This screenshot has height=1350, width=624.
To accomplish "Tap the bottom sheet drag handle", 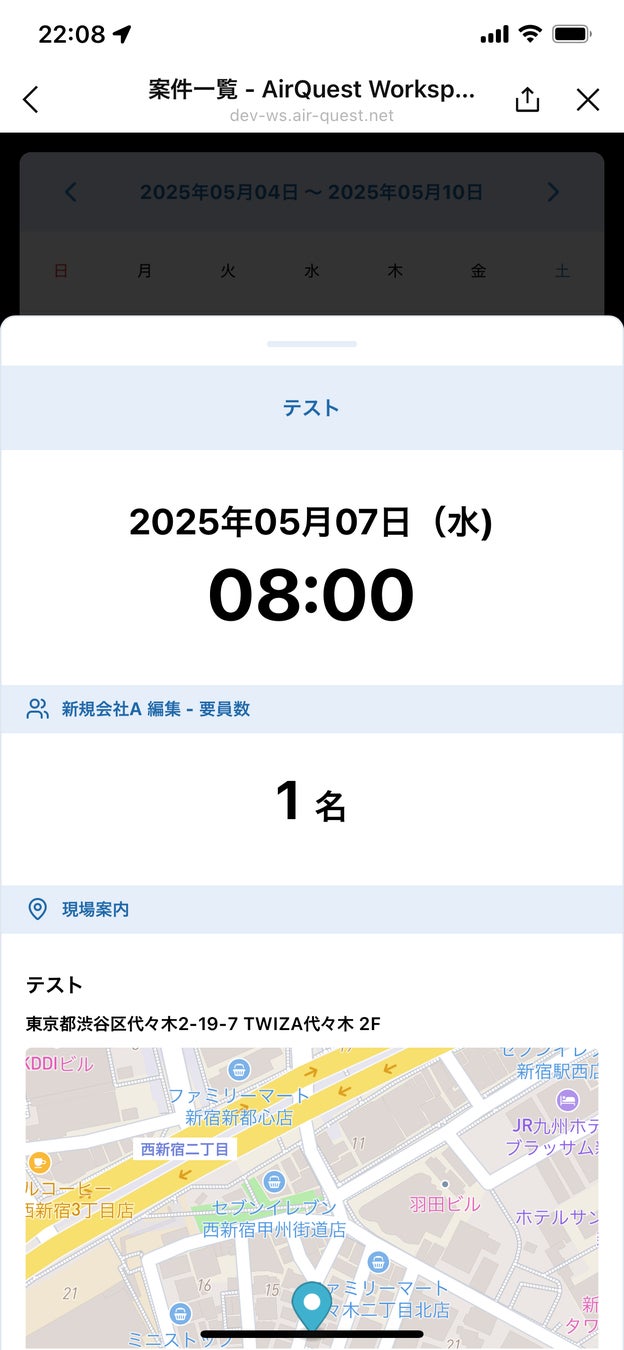I will (x=311, y=344).
